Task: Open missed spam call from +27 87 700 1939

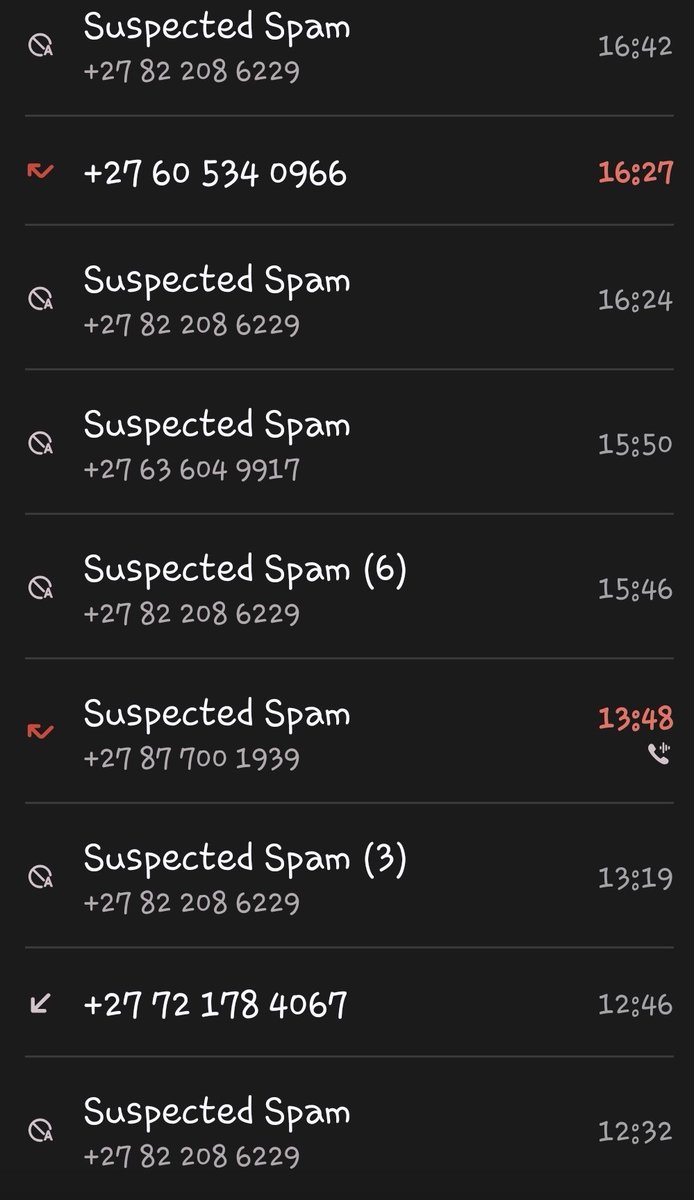Action: point(347,731)
